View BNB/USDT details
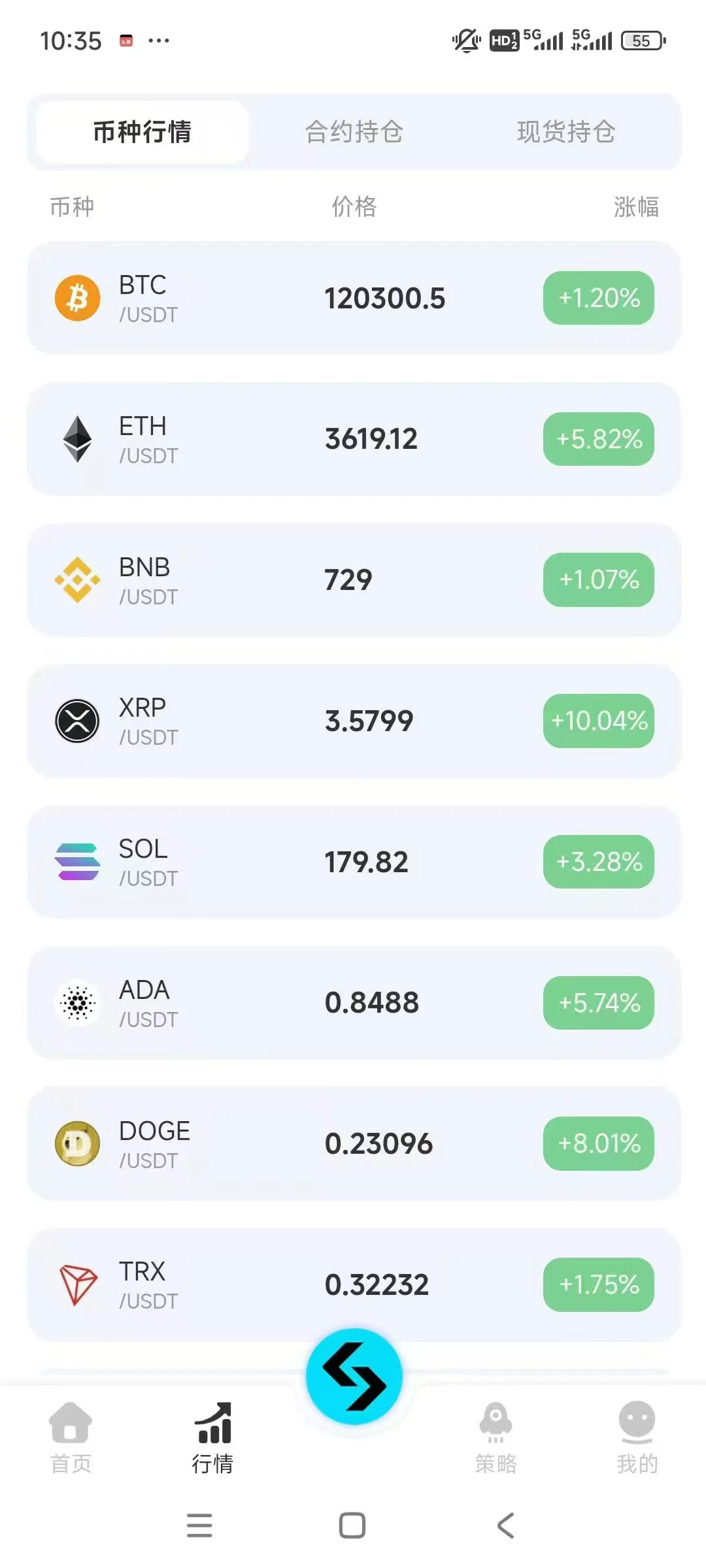706x1568 pixels. tap(354, 580)
